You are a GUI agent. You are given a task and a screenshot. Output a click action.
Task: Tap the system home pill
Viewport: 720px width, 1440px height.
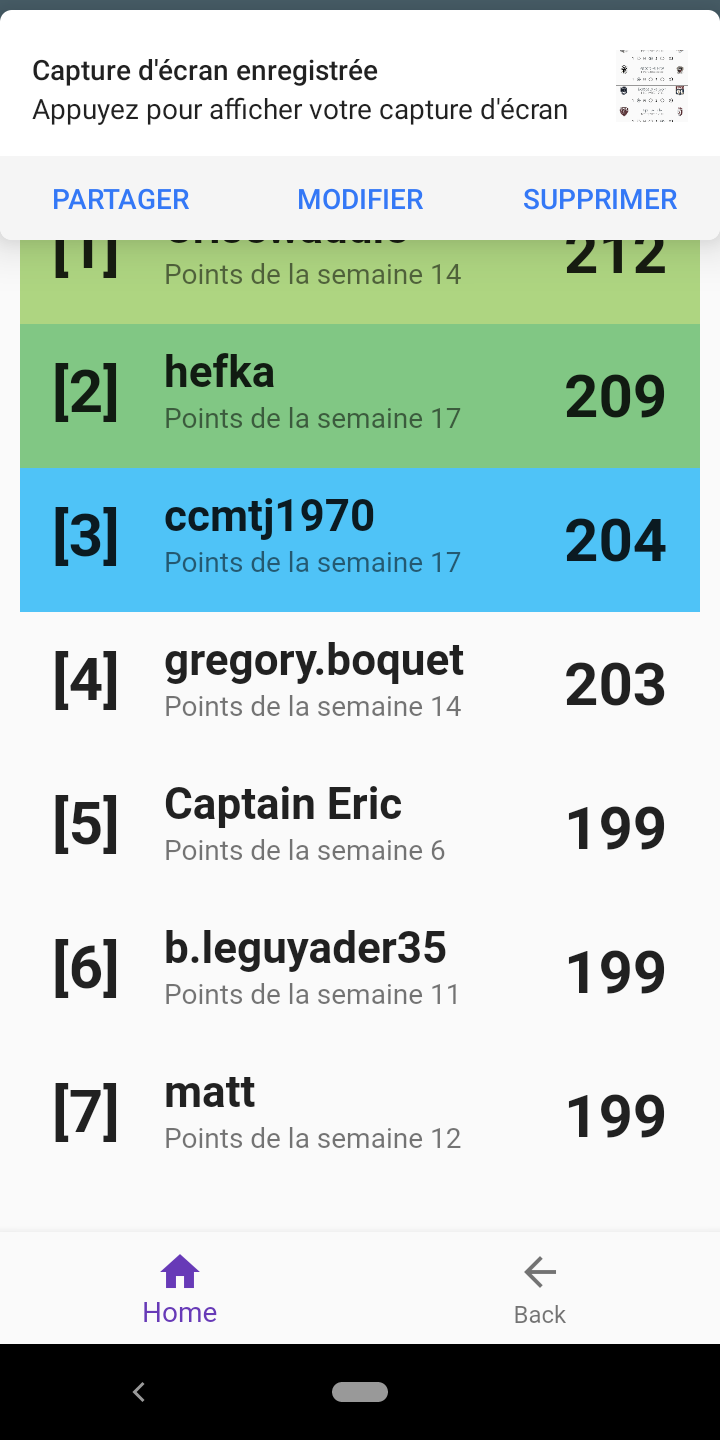[360, 1392]
